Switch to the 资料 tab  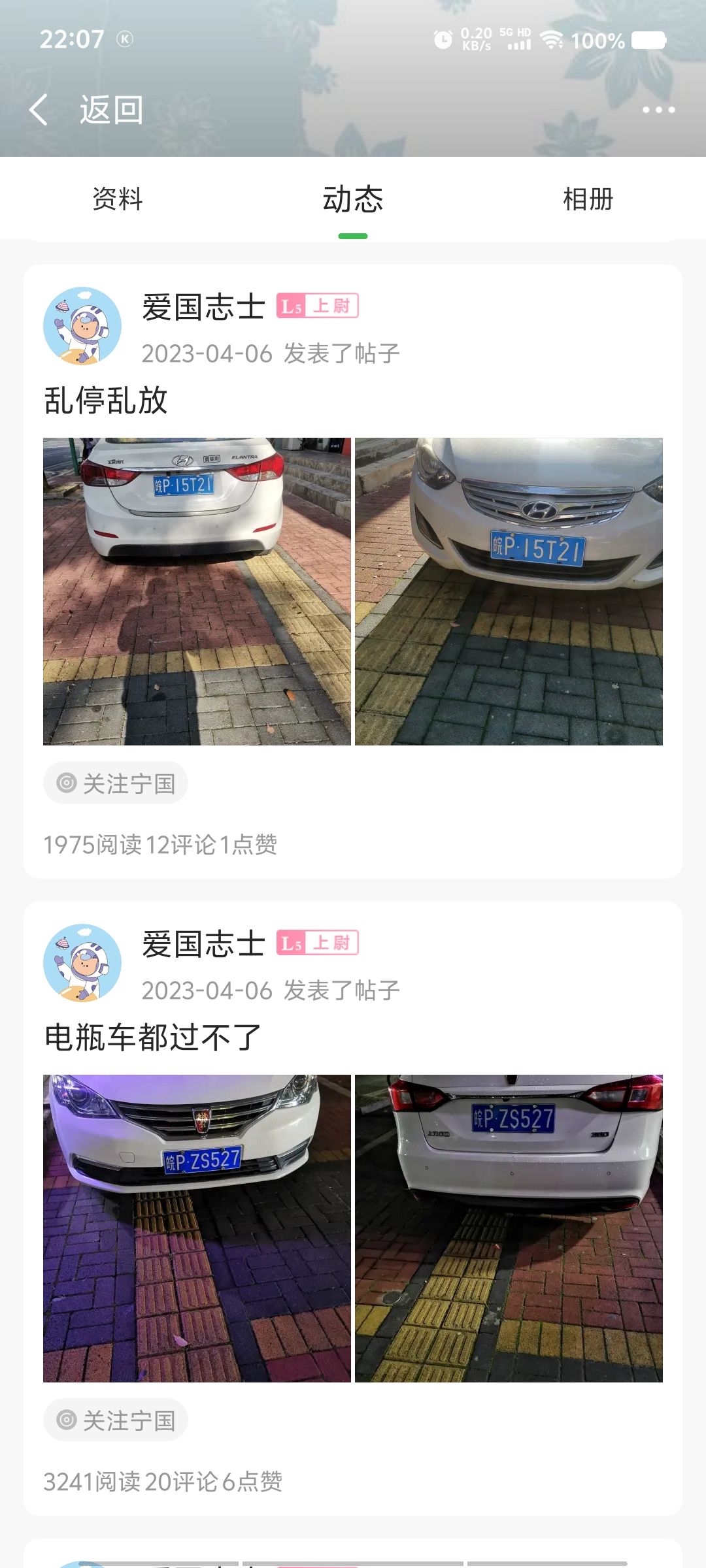[118, 199]
